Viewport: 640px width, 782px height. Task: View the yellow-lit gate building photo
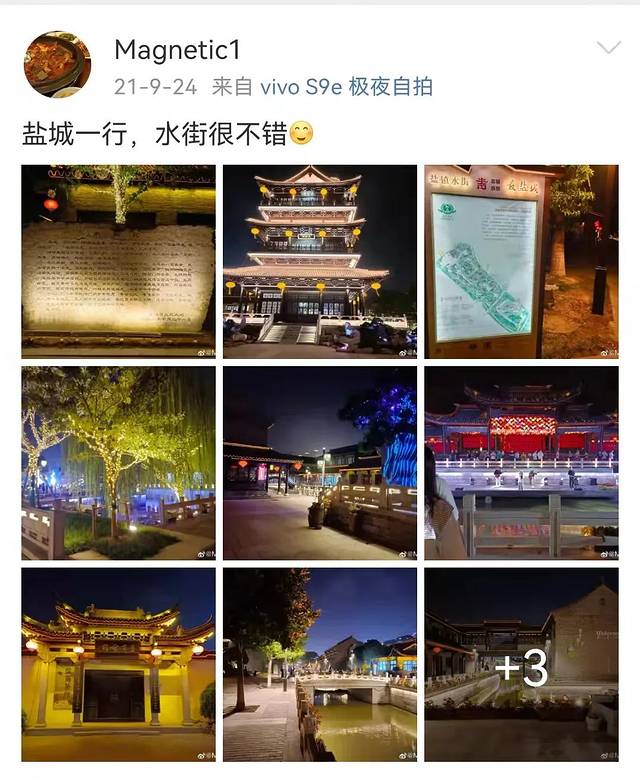pos(118,665)
